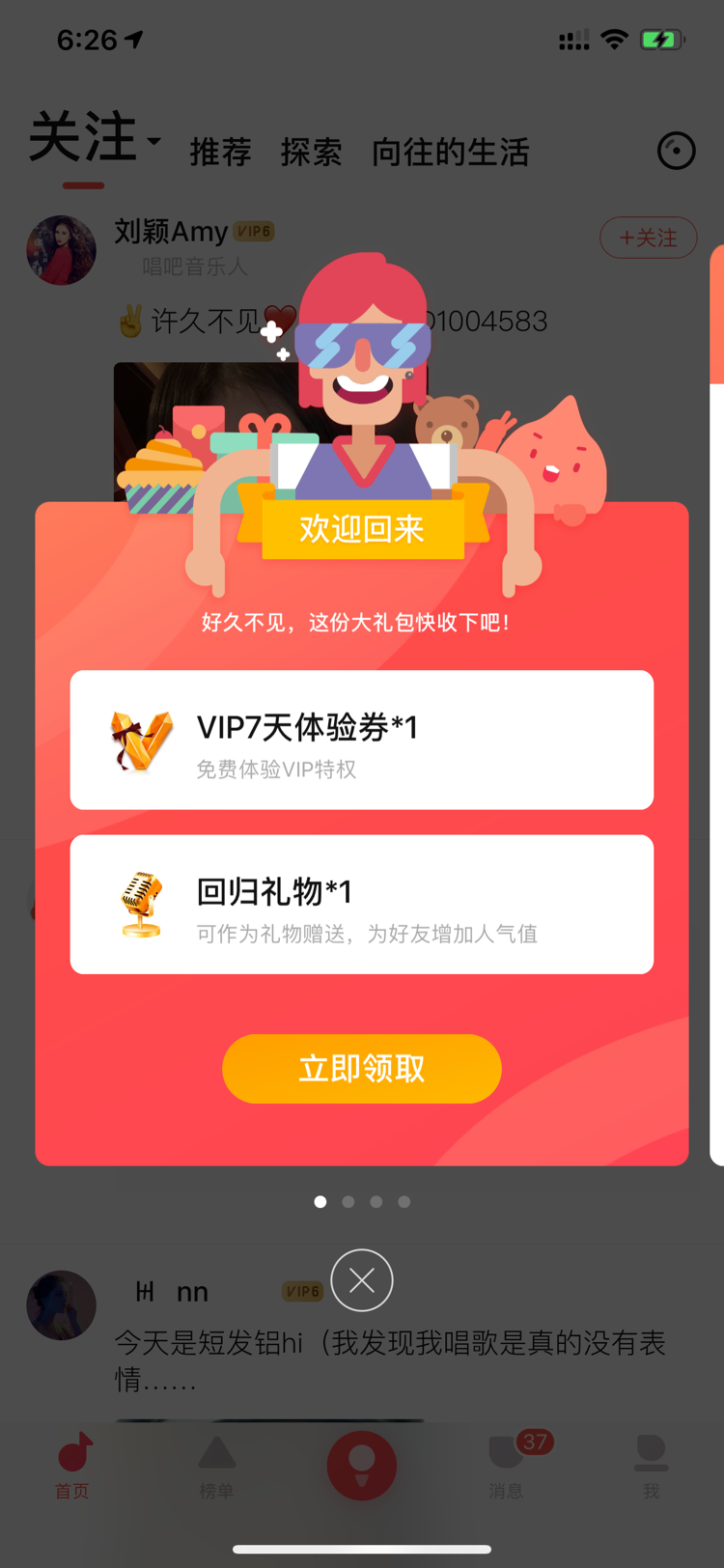Switch to the 推荐 tab
Image resolution: width=724 pixels, height=1568 pixels.
[220, 152]
